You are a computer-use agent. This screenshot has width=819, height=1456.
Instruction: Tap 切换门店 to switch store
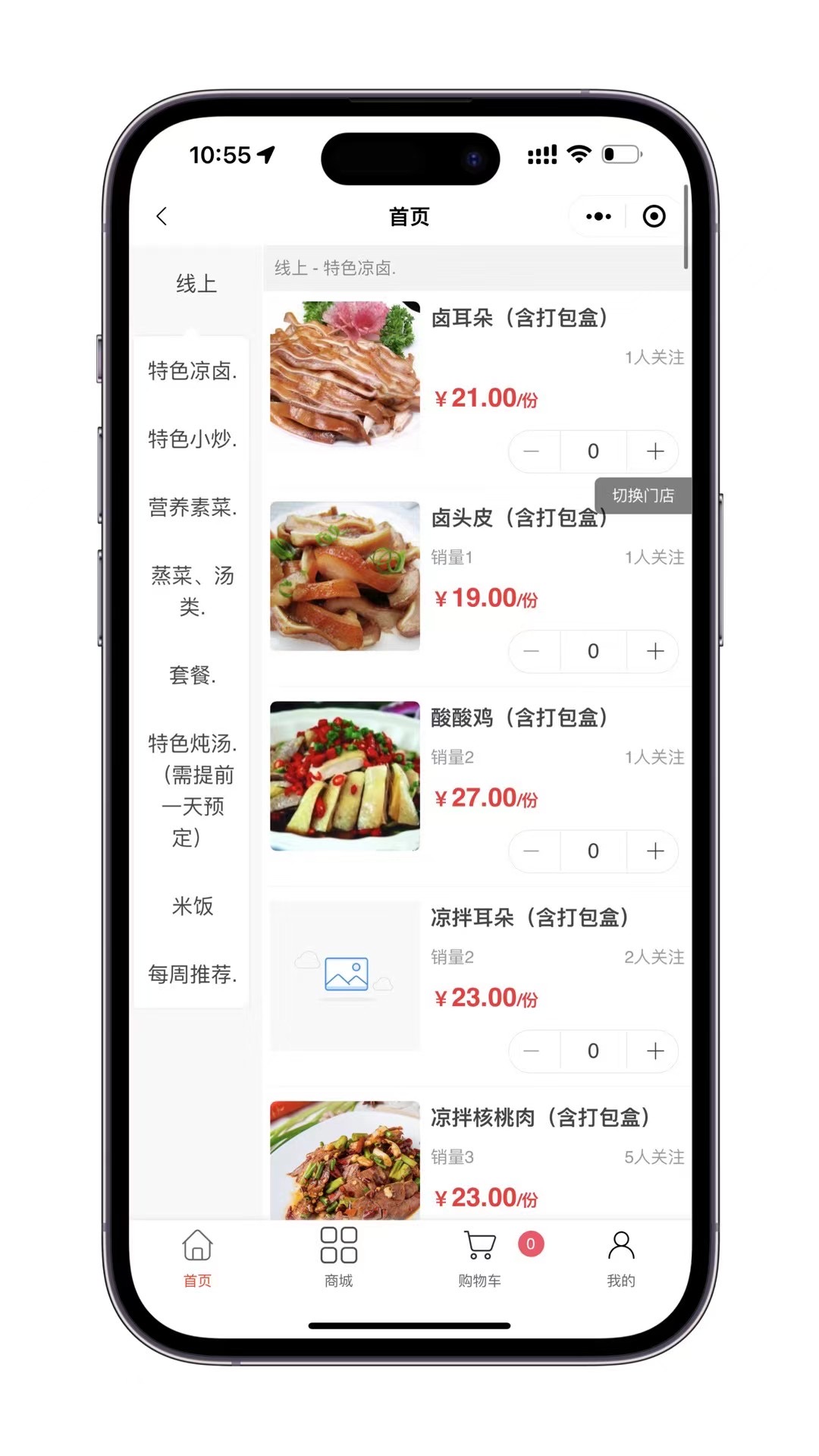pyautogui.click(x=642, y=495)
